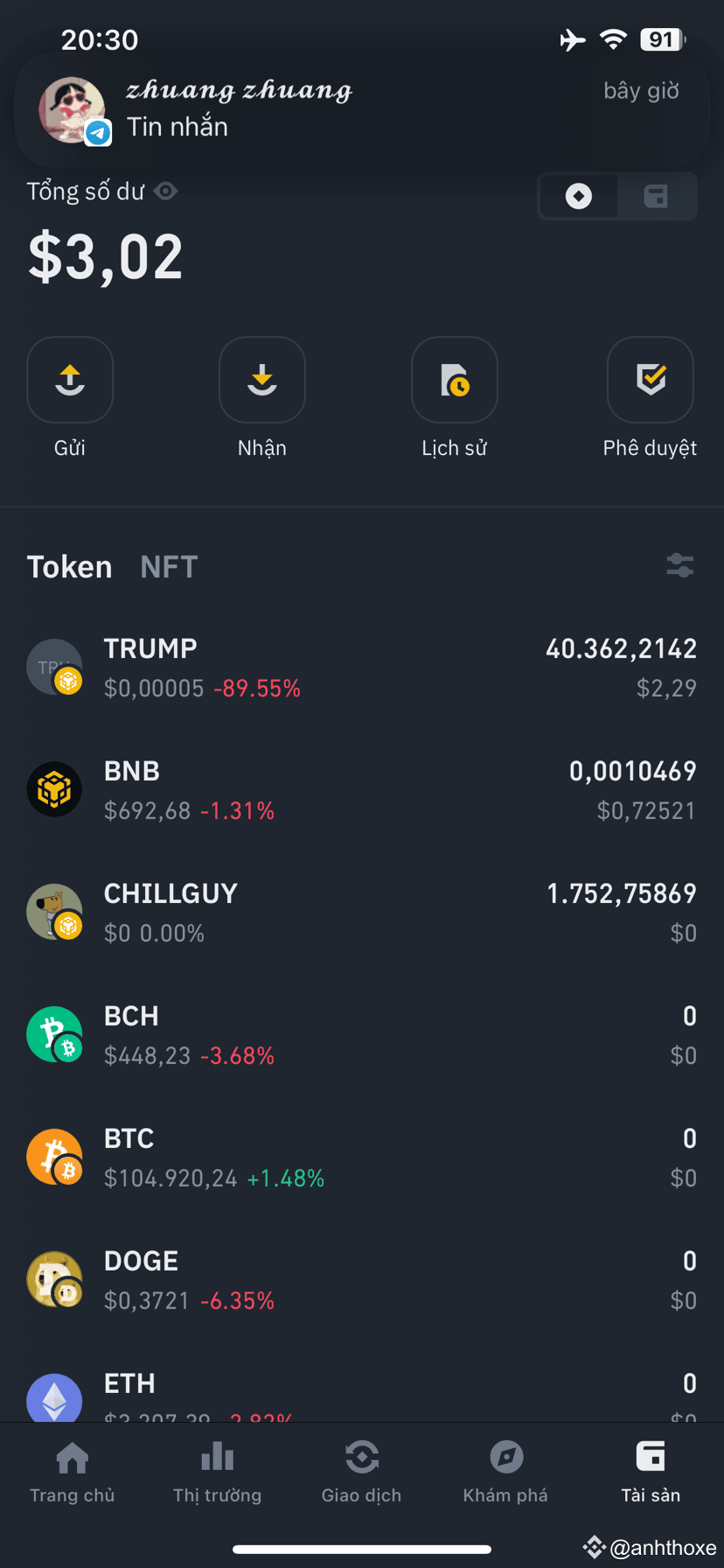
Task: Select the Thị trường markets icon
Action: click(217, 1456)
